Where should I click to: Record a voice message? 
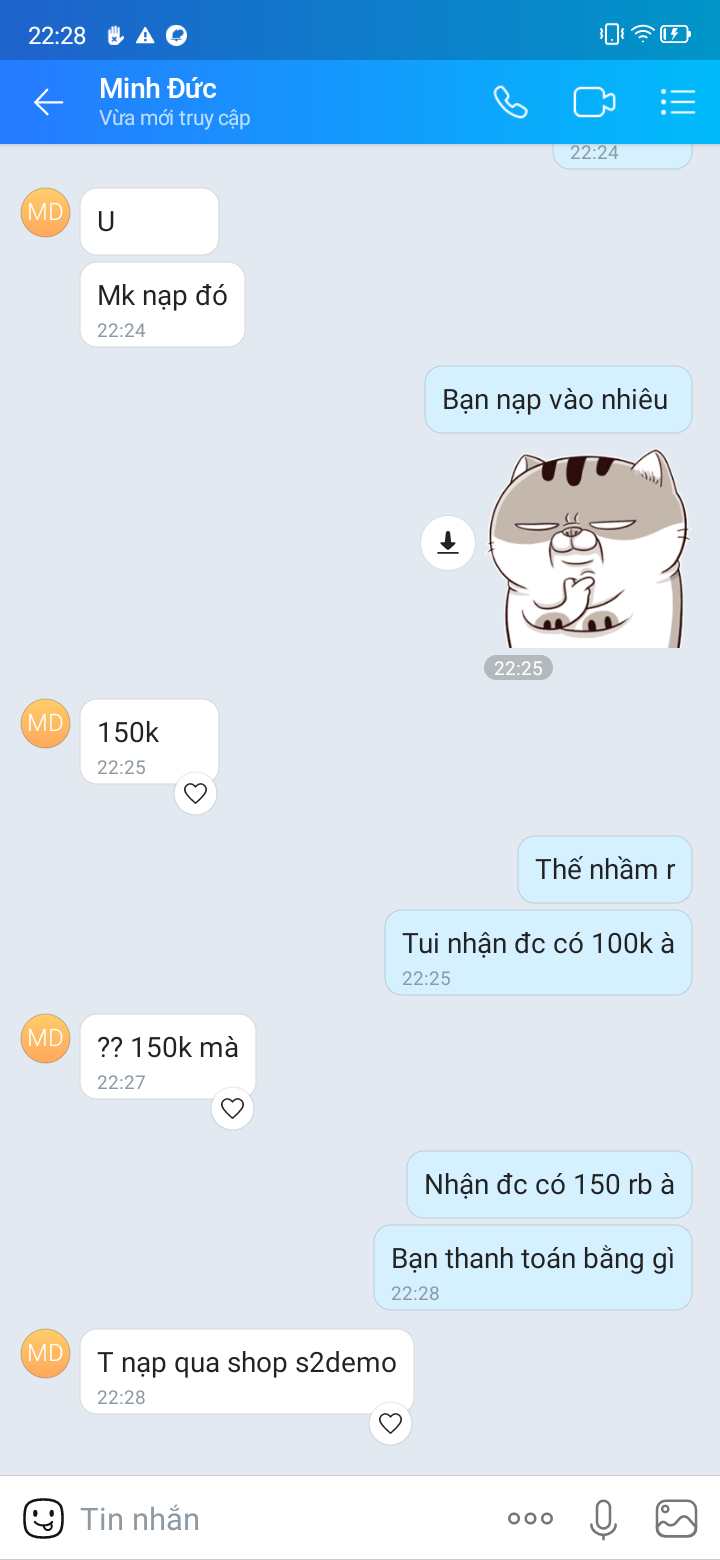603,1519
